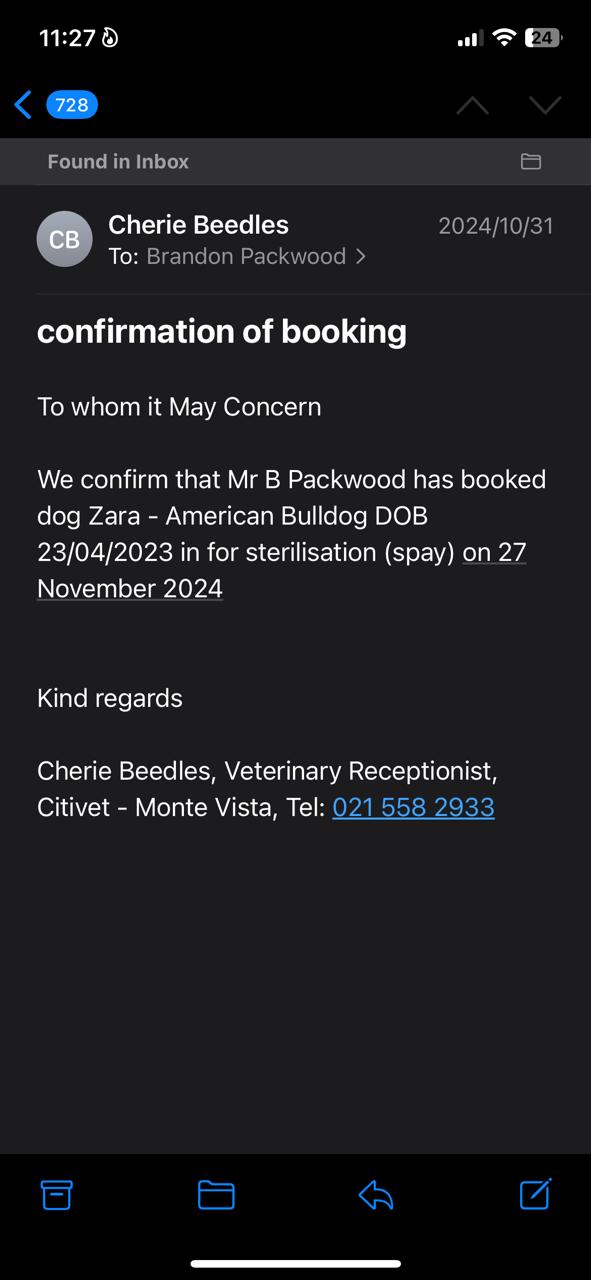The image size is (591, 1280).
Task: Jump to the next message arrow
Action: (545, 105)
